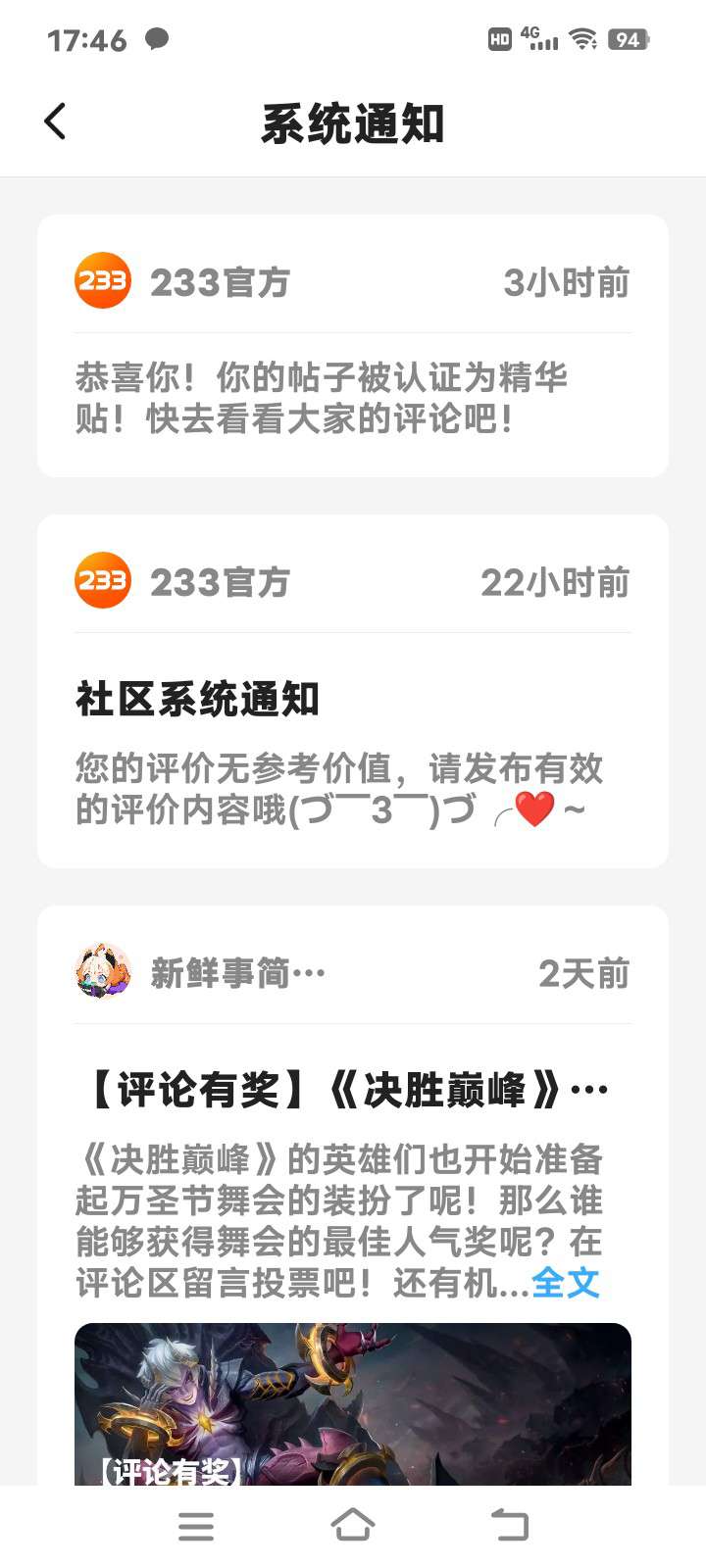This screenshot has height=1568, width=706.
Task: Expand post with the 全文 link
Action: point(565,1283)
